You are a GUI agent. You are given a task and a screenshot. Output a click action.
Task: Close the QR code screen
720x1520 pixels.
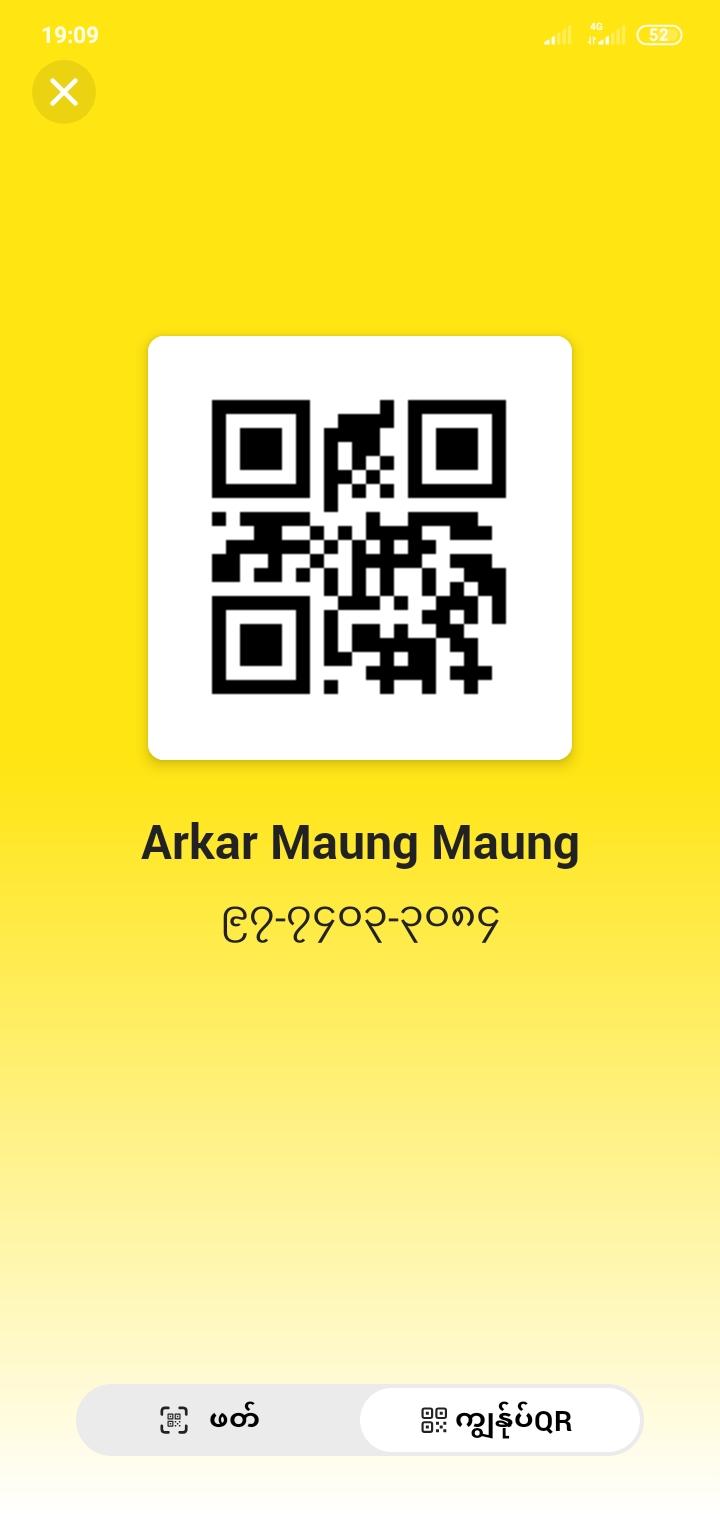pyautogui.click(x=64, y=92)
